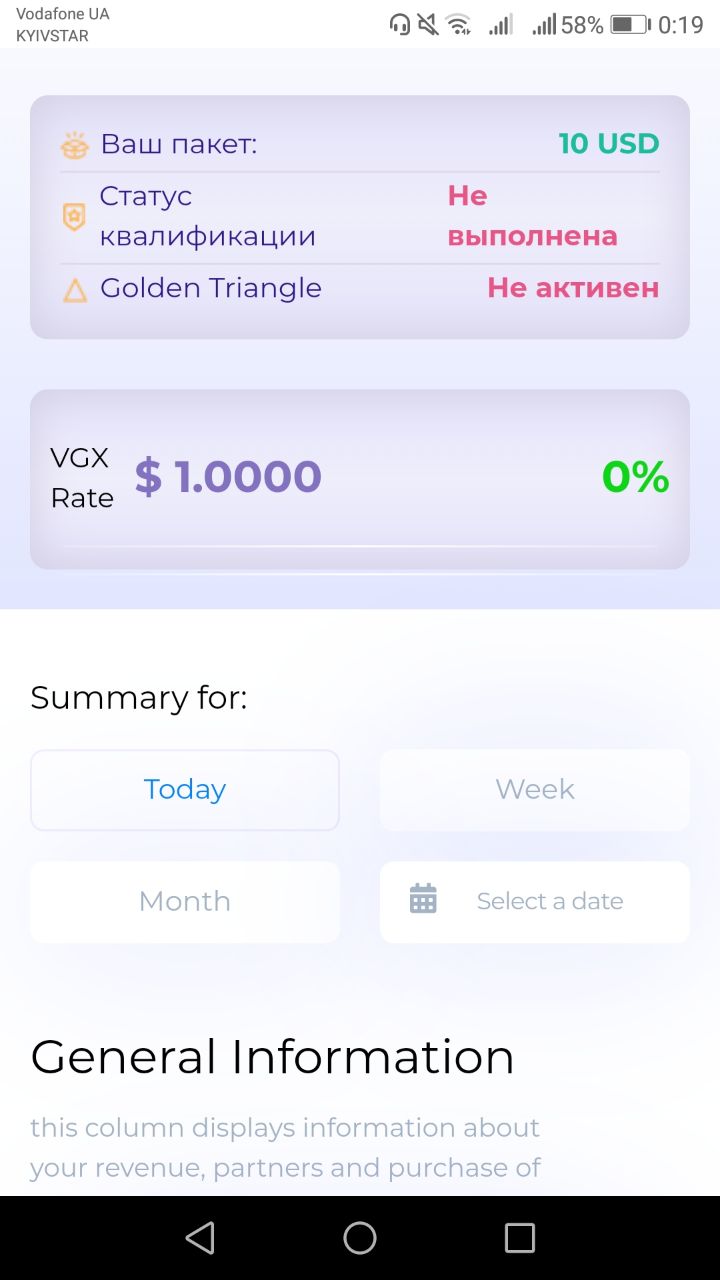Open the Select a date picker
Viewport: 720px width, 1280px height.
coord(535,902)
